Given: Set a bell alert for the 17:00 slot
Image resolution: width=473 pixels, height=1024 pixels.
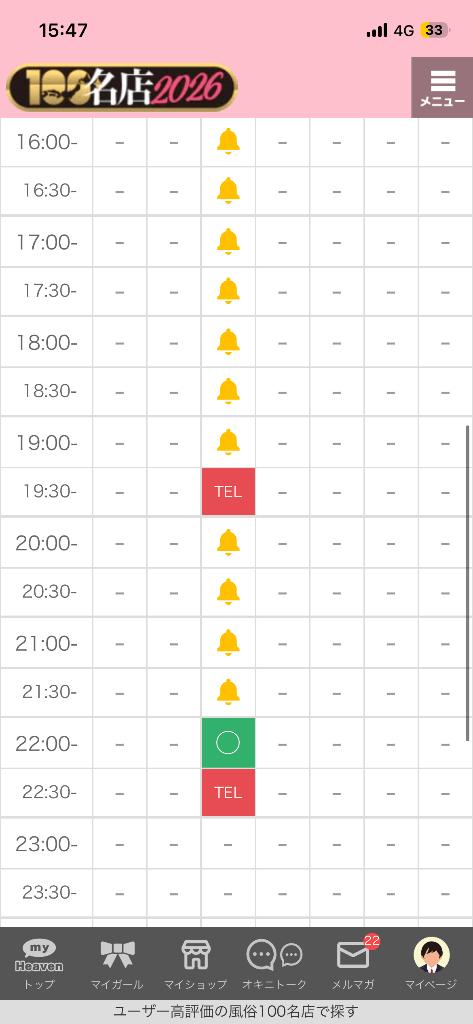Looking at the screenshot, I should coord(228,242).
